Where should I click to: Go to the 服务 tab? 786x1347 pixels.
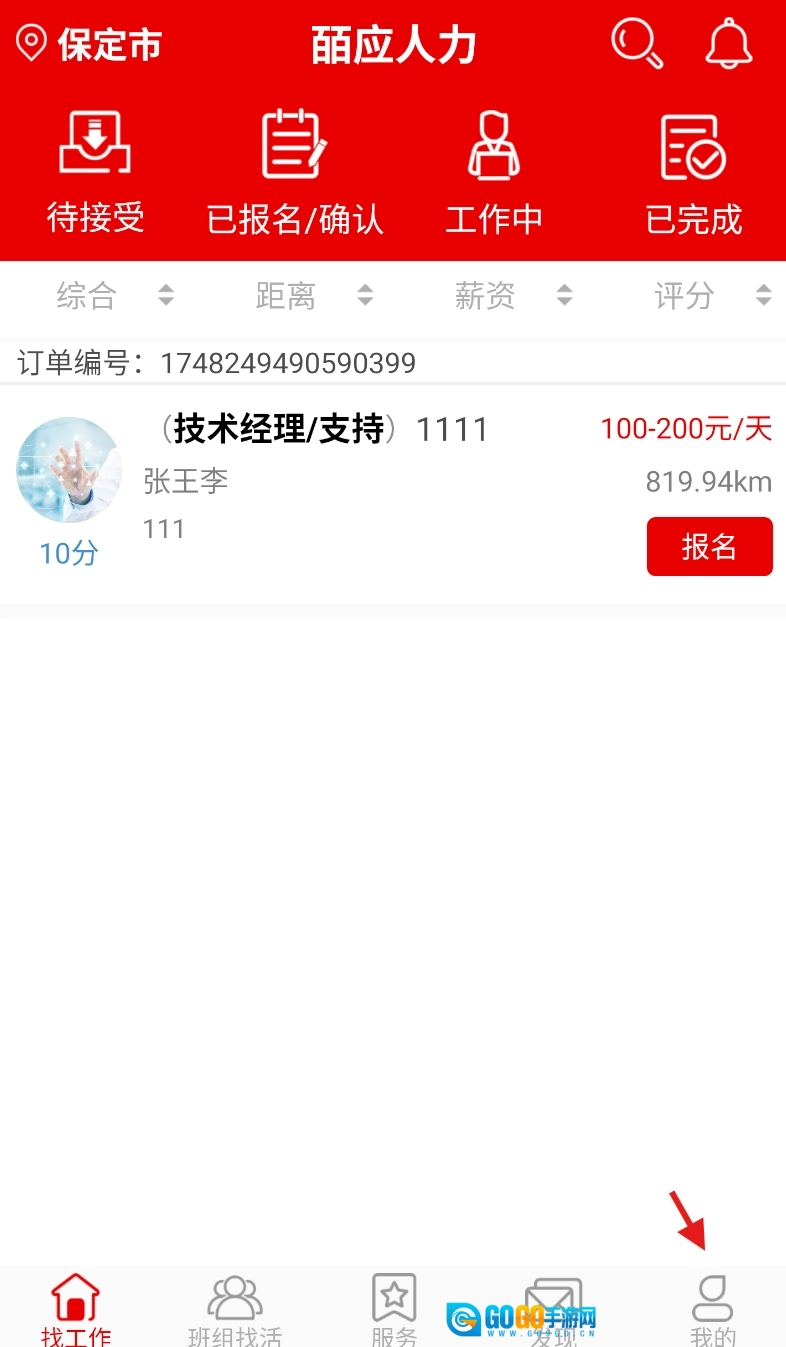click(394, 1309)
